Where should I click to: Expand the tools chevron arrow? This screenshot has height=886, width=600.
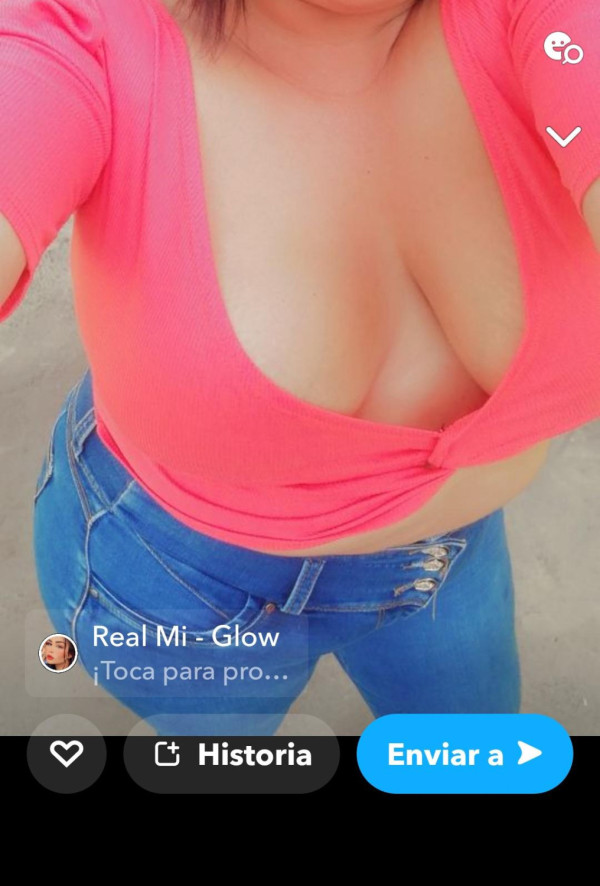click(563, 136)
